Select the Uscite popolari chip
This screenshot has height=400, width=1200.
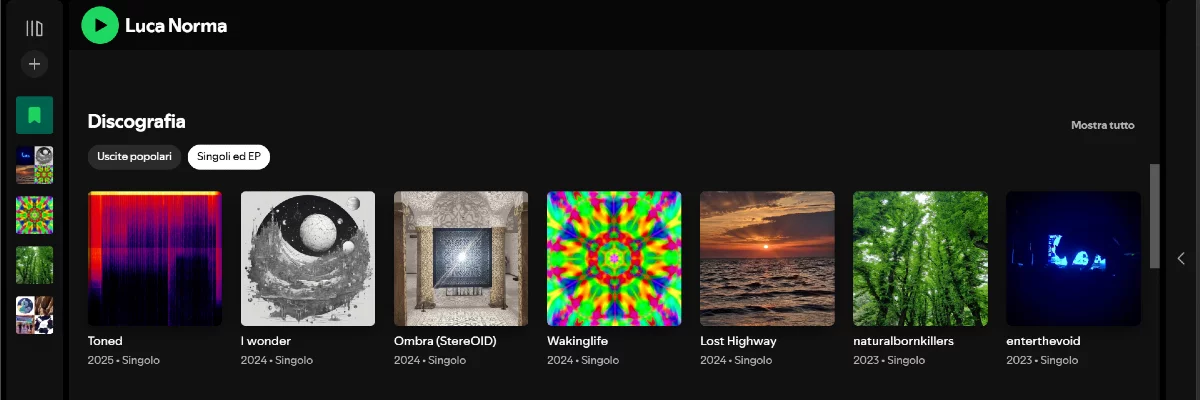click(134, 157)
